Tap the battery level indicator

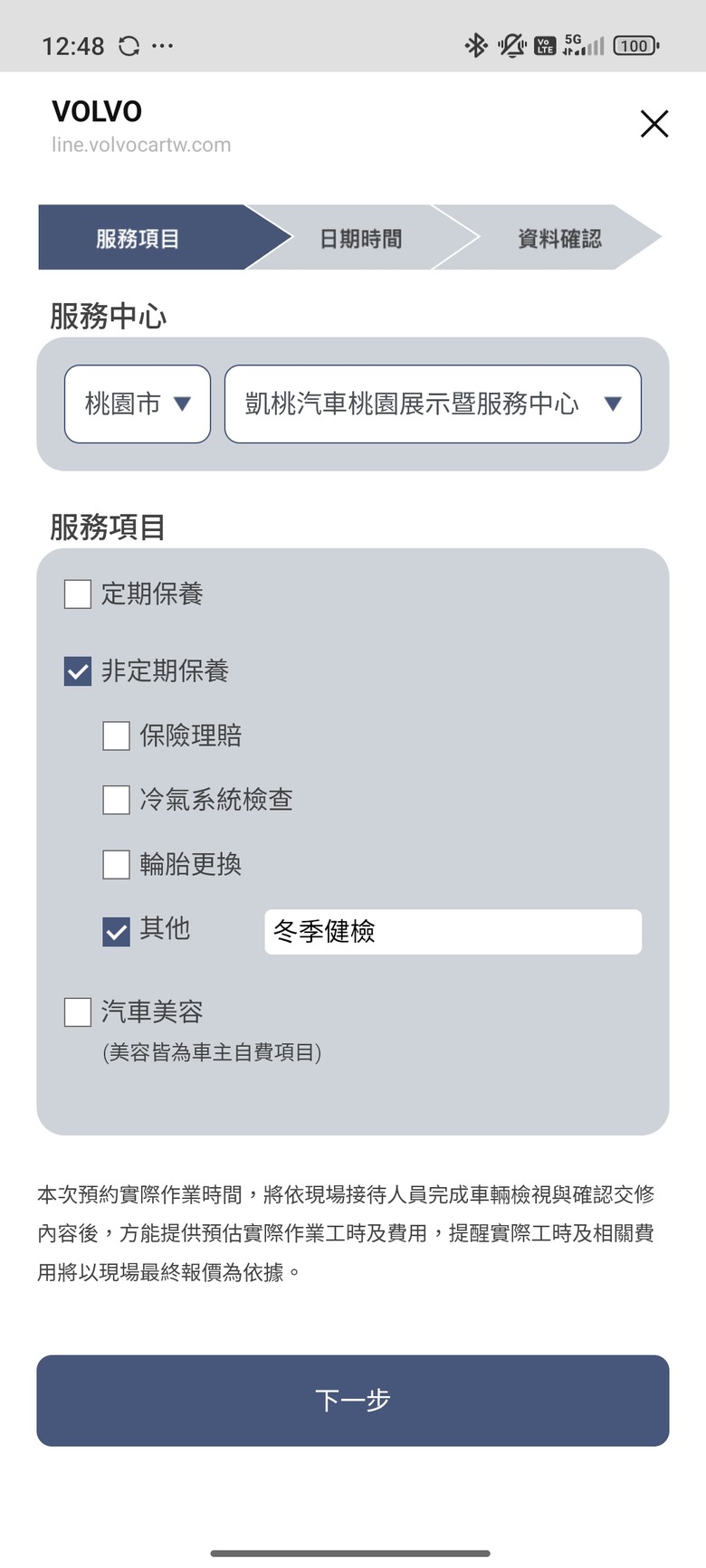(634, 44)
